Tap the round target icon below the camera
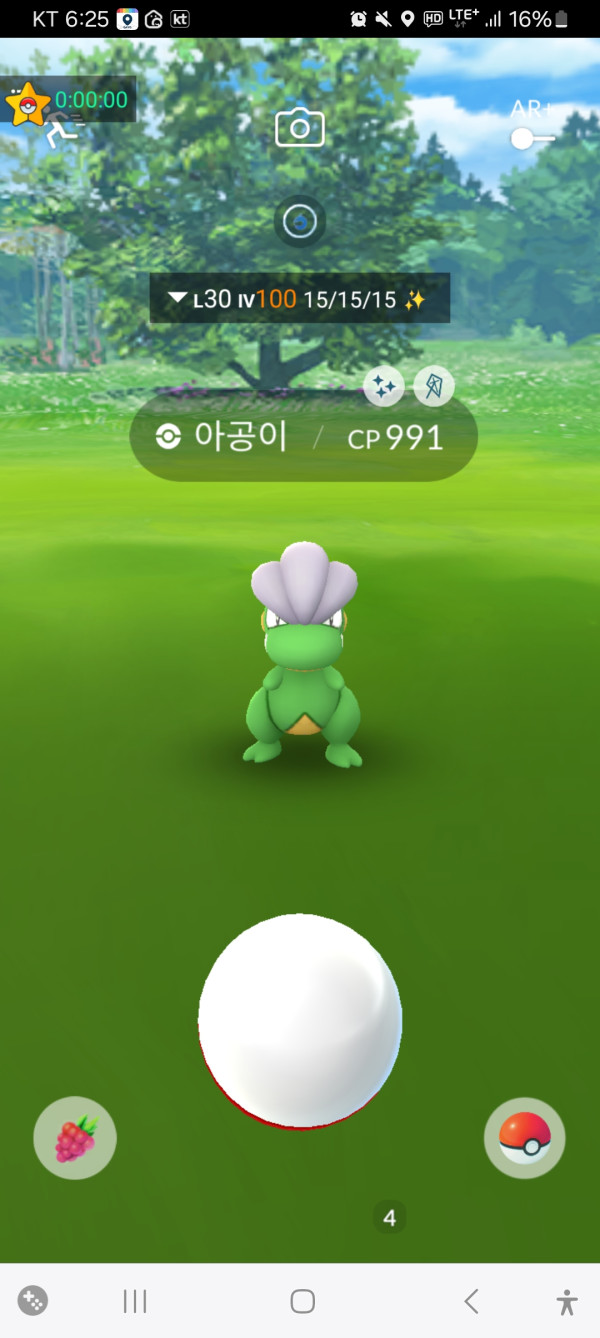600x1338 pixels. point(300,221)
